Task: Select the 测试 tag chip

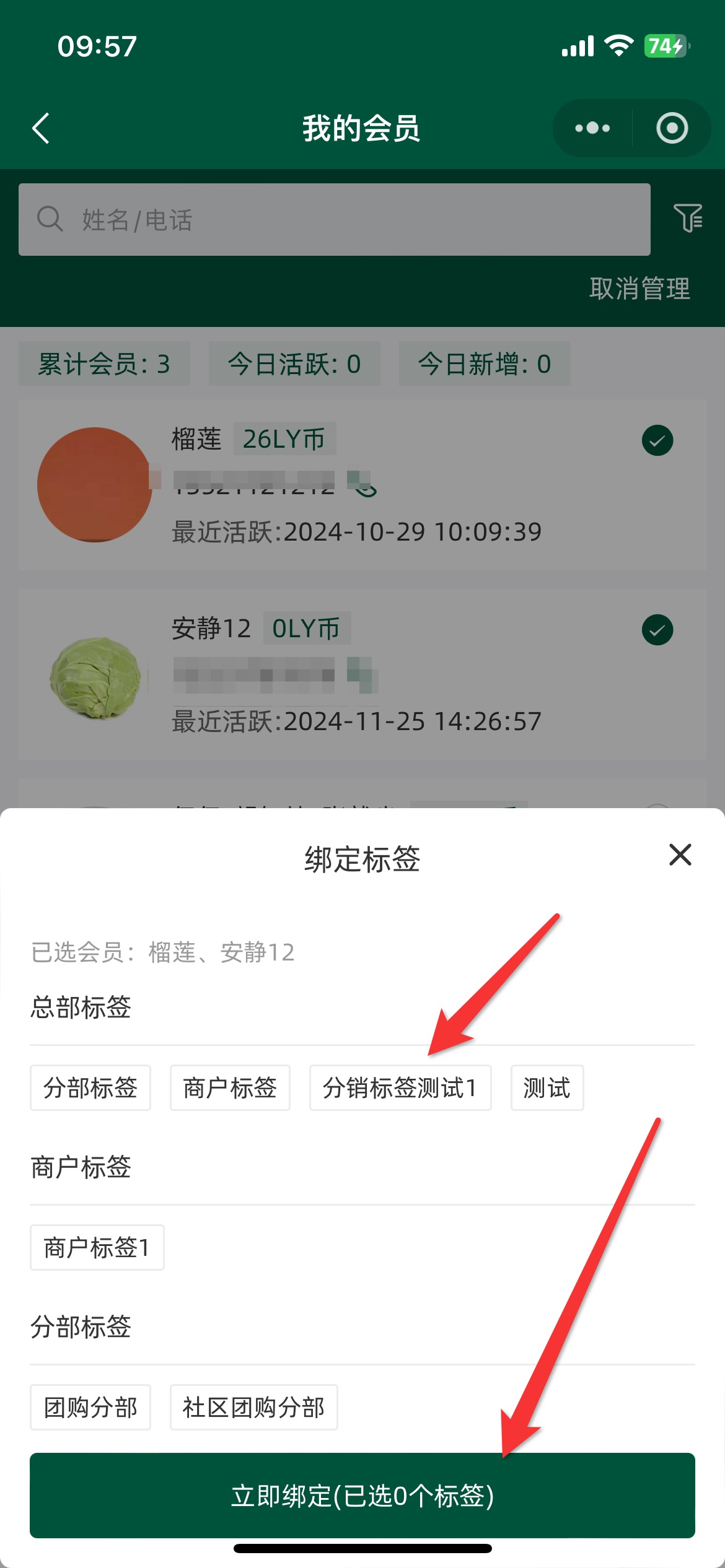Action: (547, 1088)
